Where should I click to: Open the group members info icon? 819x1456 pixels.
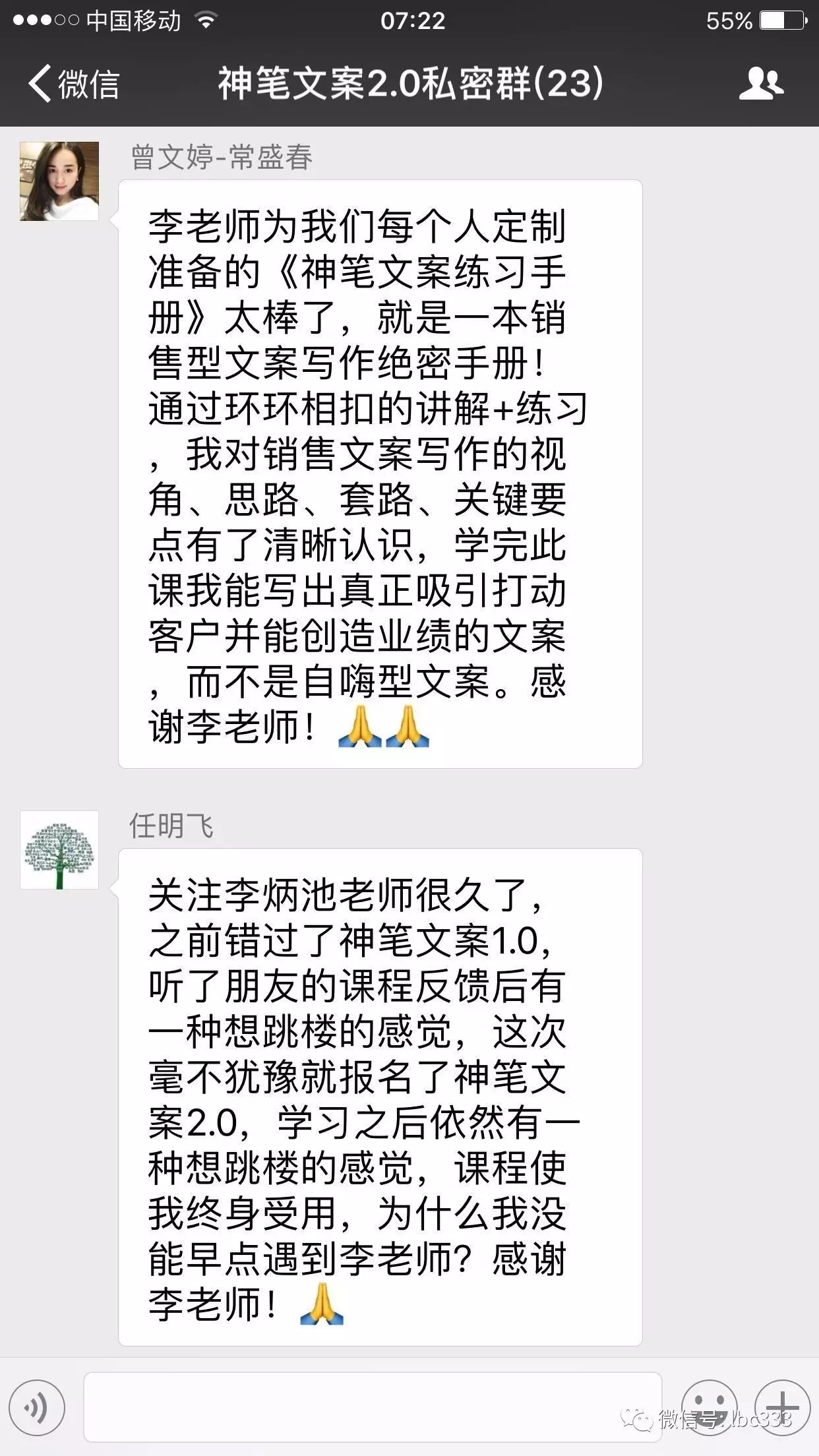coord(761,84)
